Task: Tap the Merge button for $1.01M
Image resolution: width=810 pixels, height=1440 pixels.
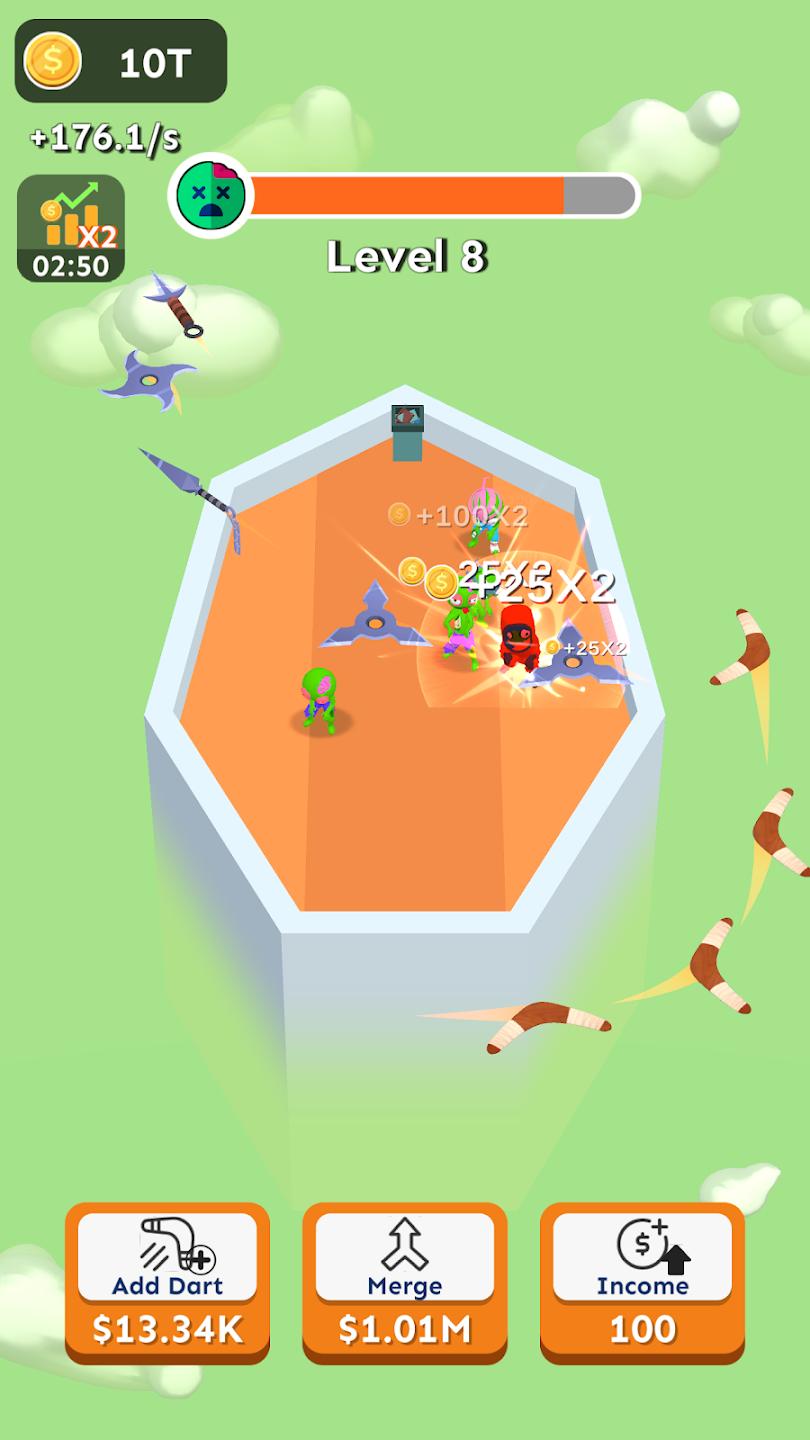Action: [x=404, y=1281]
